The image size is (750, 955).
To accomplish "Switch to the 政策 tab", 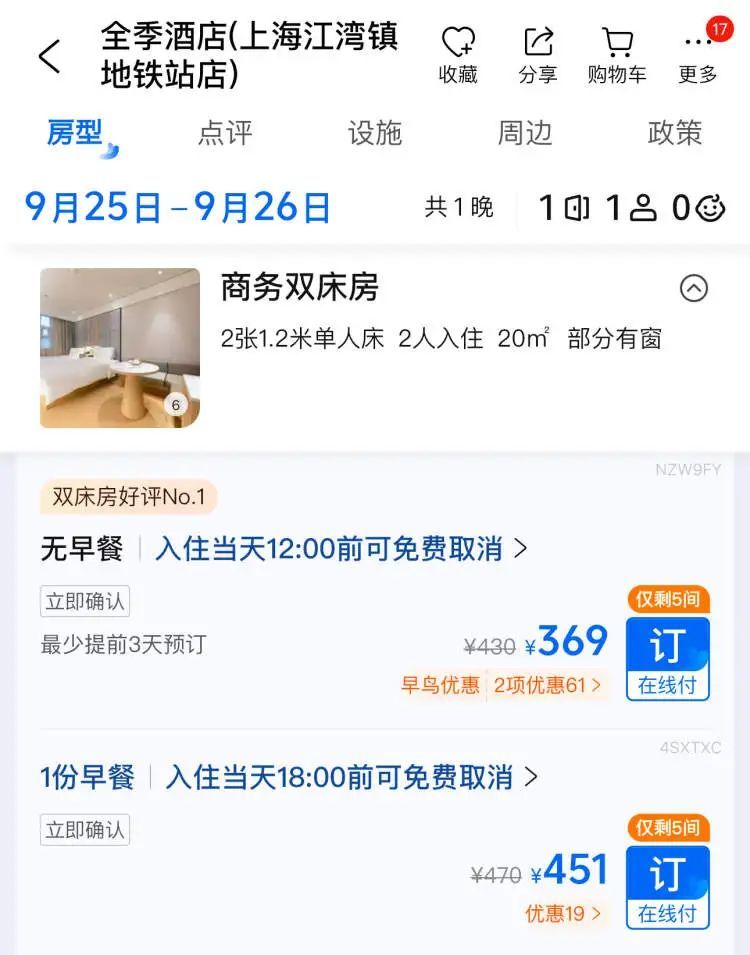I will pyautogui.click(x=675, y=133).
